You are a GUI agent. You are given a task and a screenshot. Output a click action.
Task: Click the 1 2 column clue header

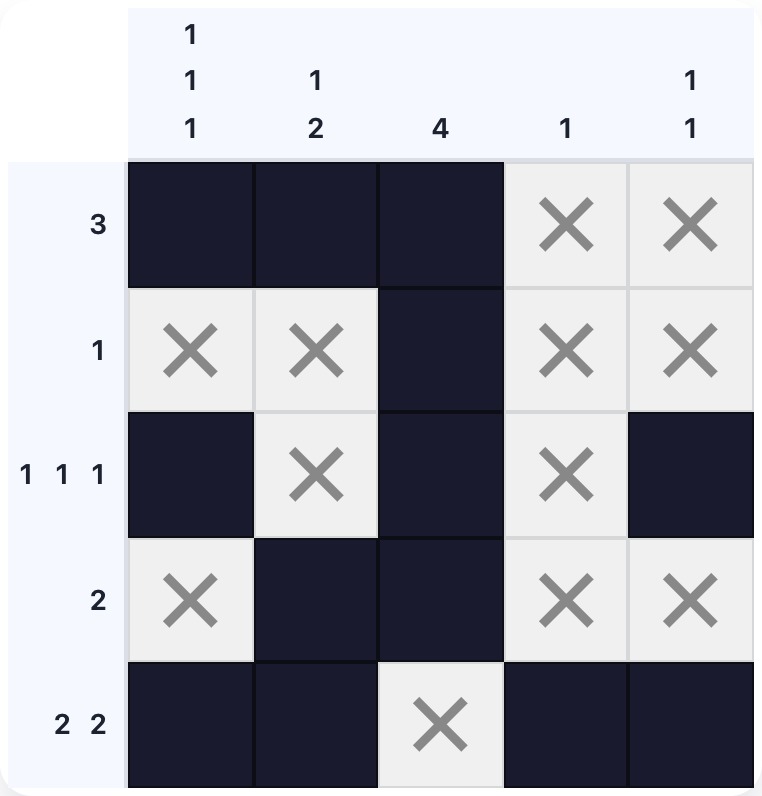coord(315,103)
